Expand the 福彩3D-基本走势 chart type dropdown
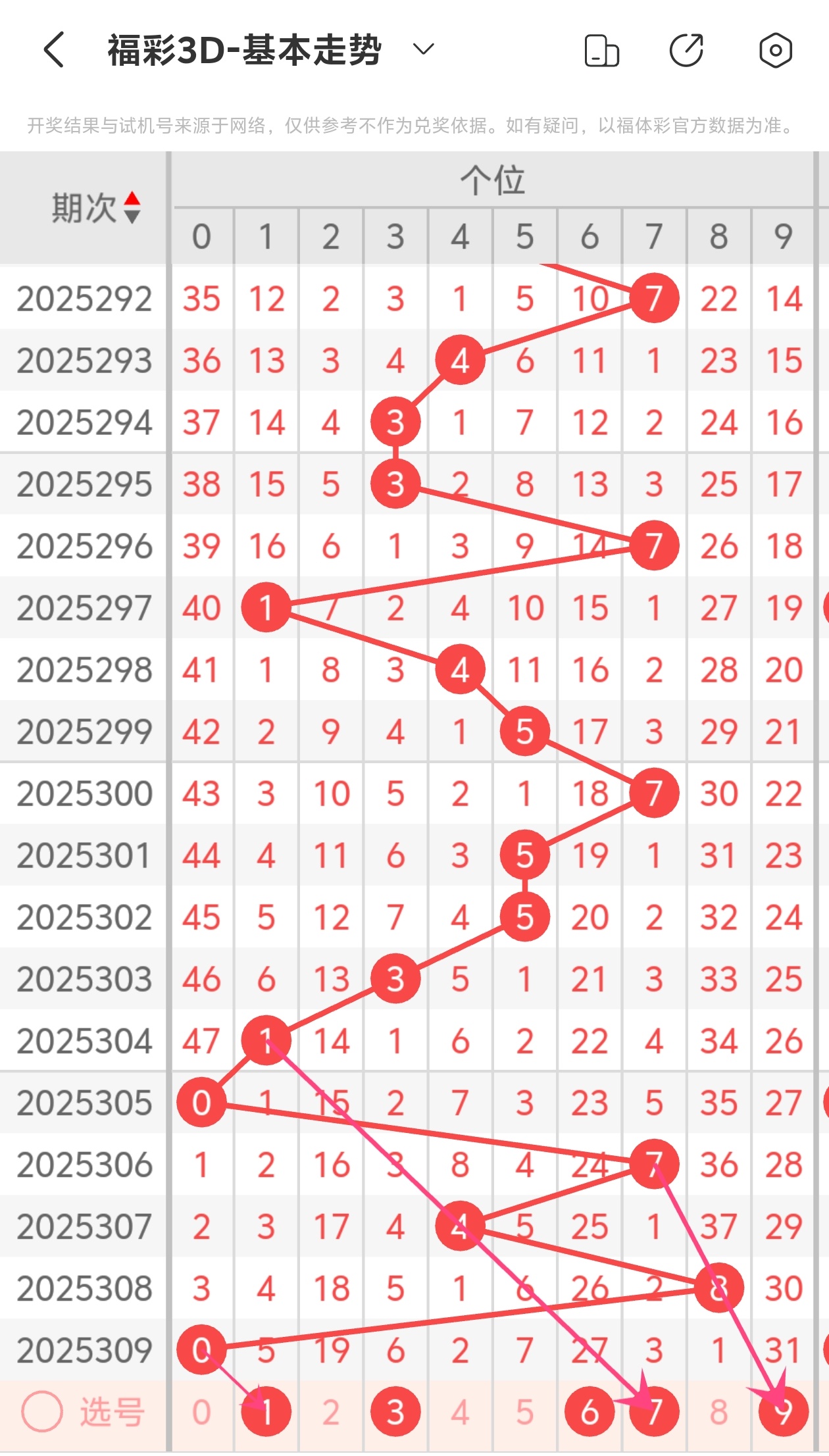The image size is (829, 1456). click(x=423, y=49)
